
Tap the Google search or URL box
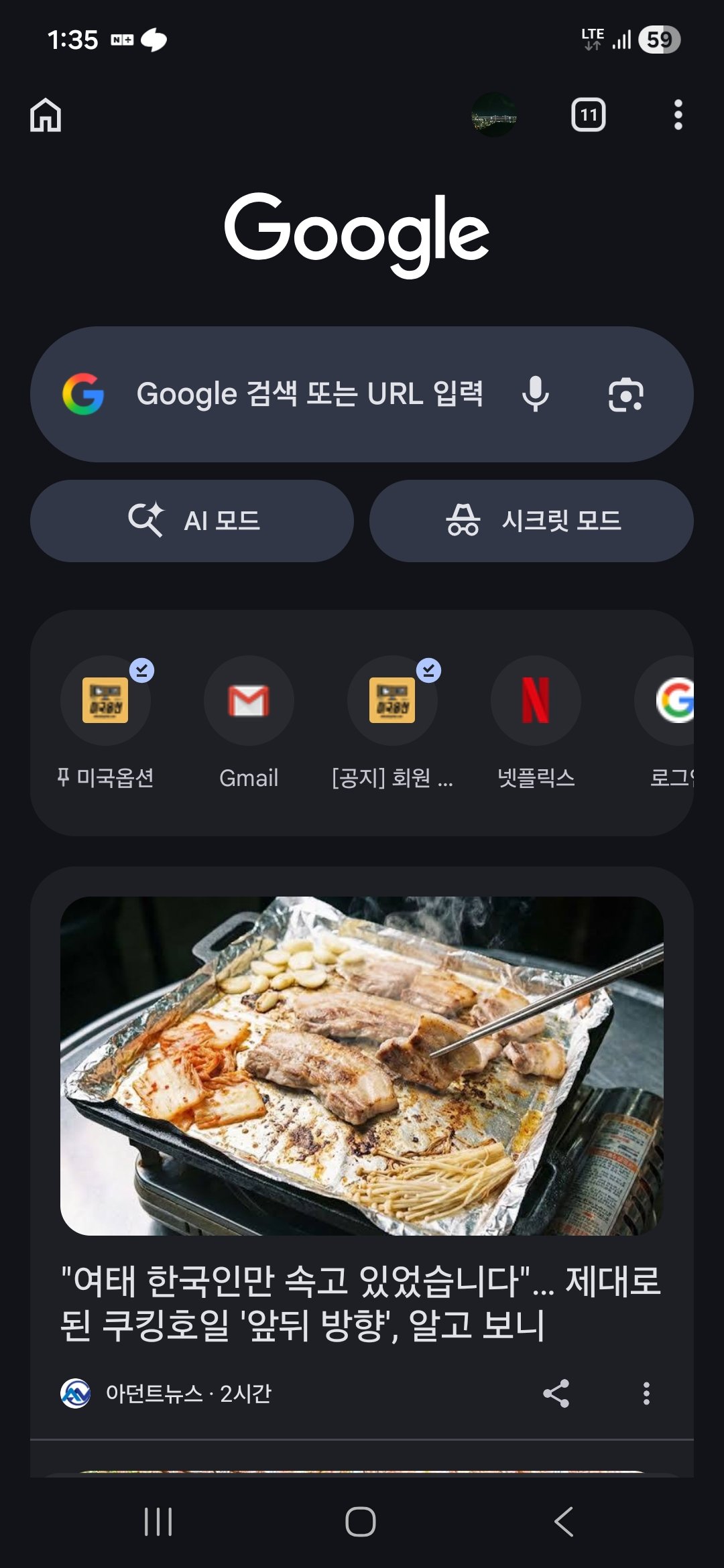(308, 394)
